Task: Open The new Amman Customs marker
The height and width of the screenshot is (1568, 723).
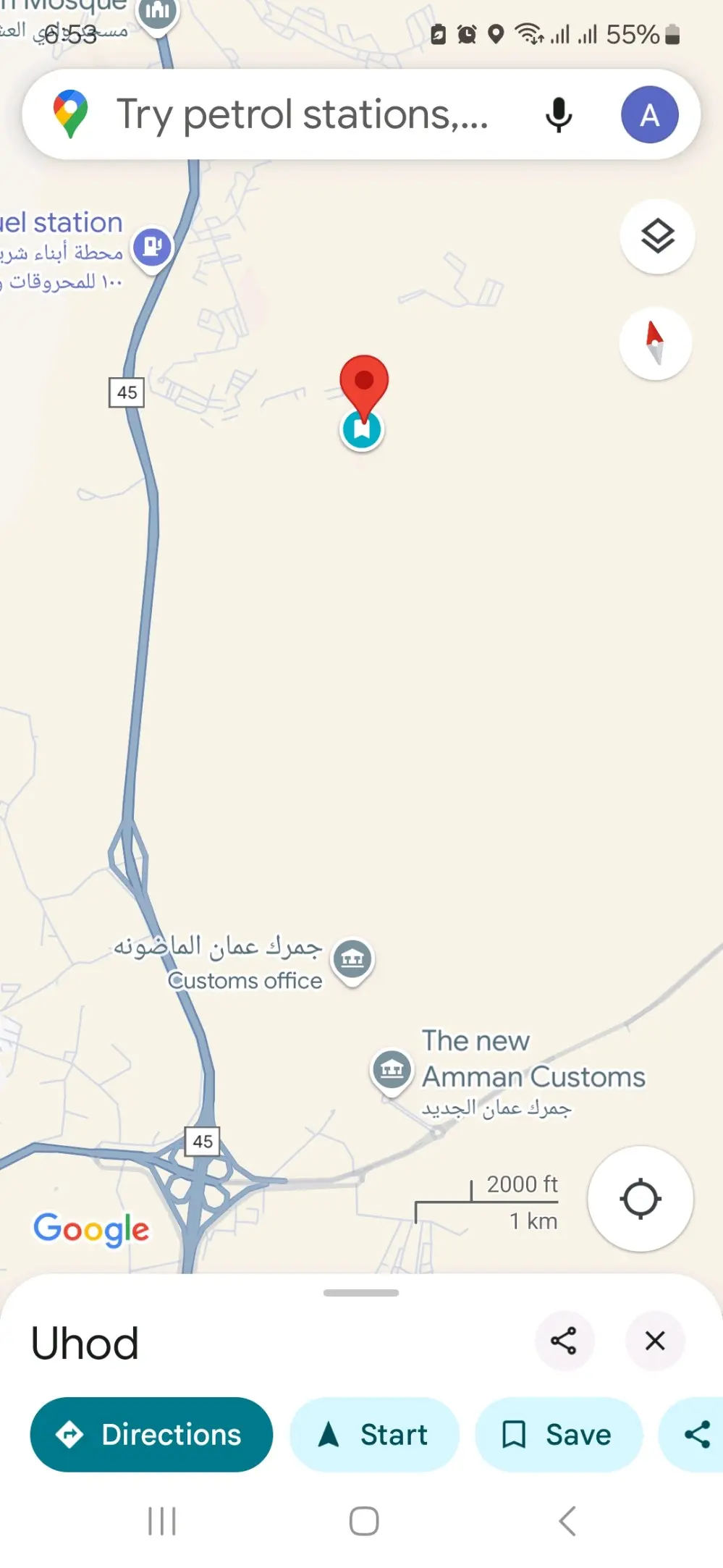Action: tap(392, 1070)
